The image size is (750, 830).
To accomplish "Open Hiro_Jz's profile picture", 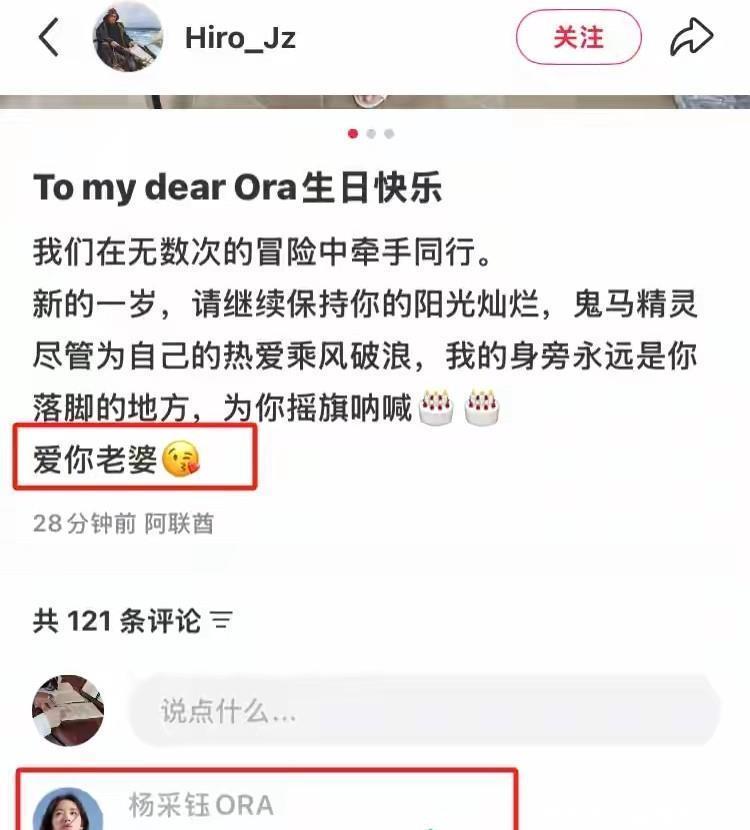I will pos(128,38).
